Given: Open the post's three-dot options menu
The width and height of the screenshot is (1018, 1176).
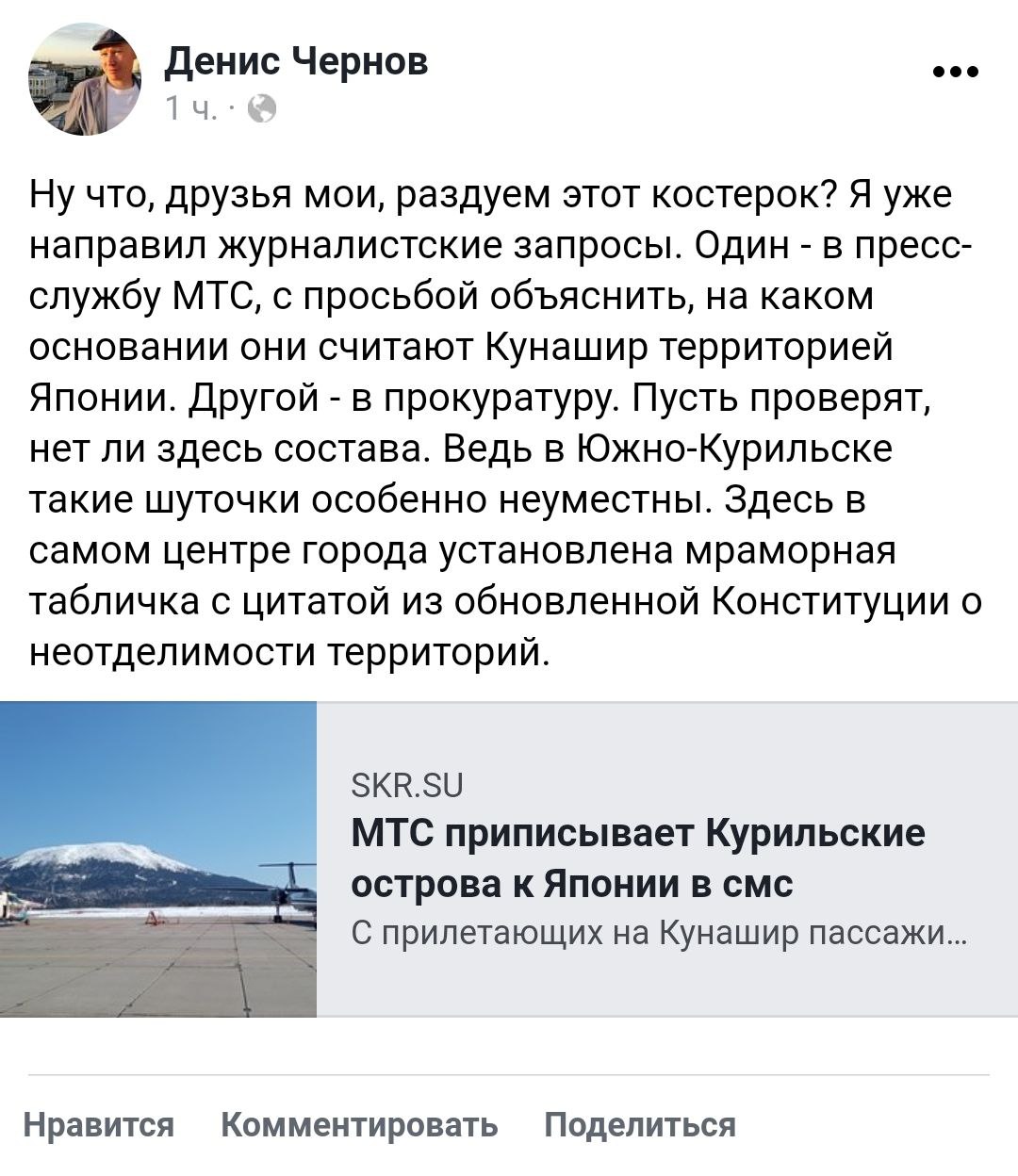Looking at the screenshot, I should pyautogui.click(x=955, y=72).
